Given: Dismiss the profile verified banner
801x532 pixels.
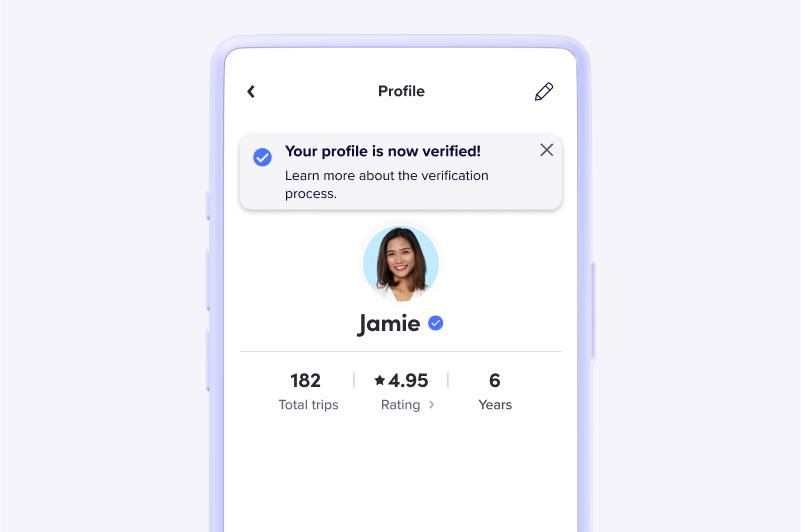Looking at the screenshot, I should tap(546, 150).
